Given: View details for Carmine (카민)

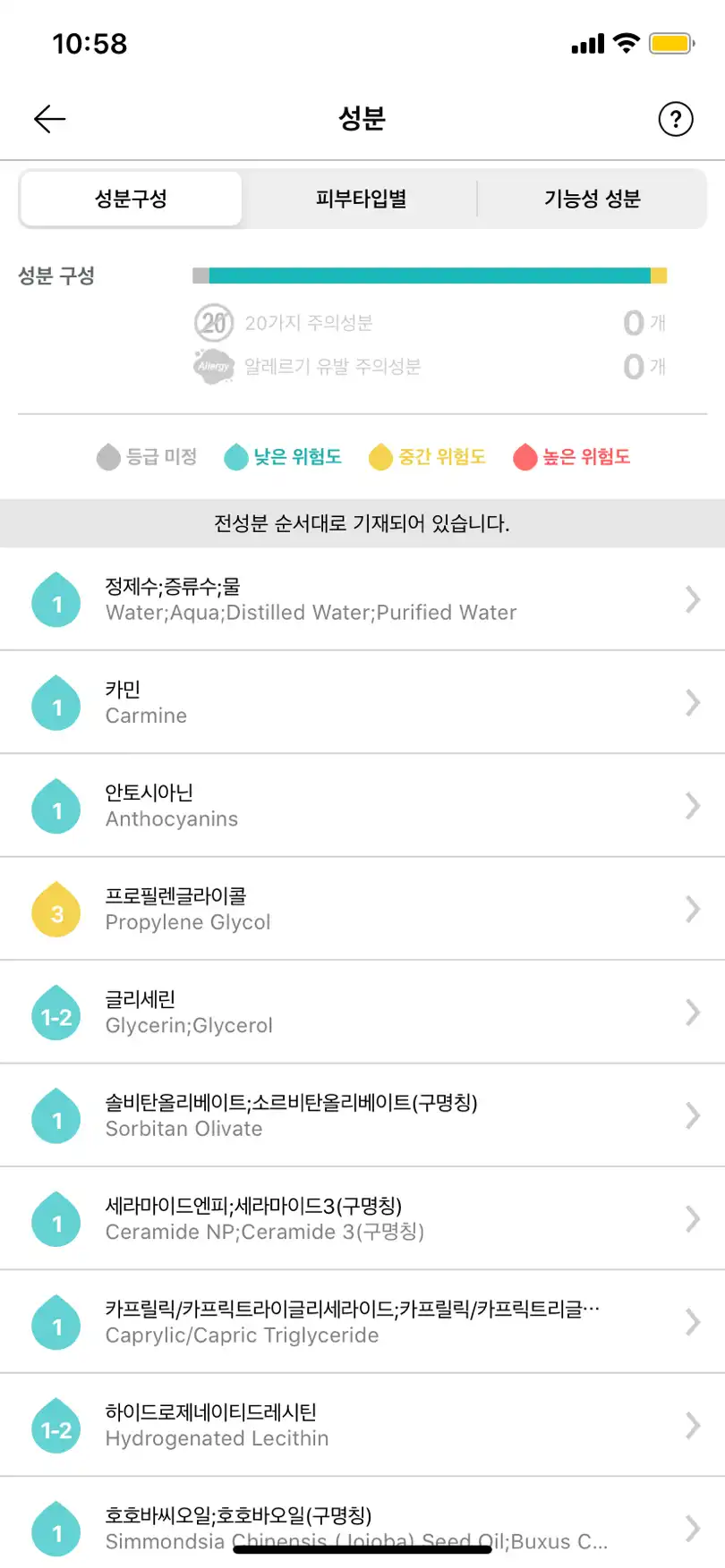Looking at the screenshot, I should (x=362, y=702).
